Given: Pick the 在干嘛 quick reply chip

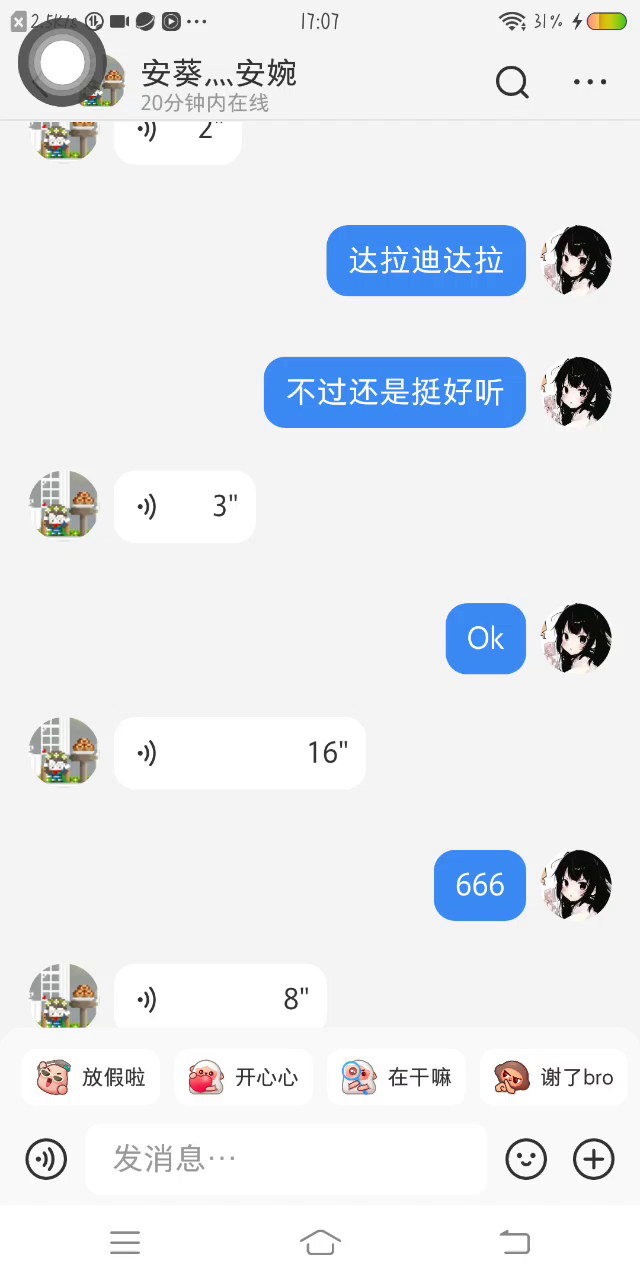Looking at the screenshot, I should point(397,1077).
